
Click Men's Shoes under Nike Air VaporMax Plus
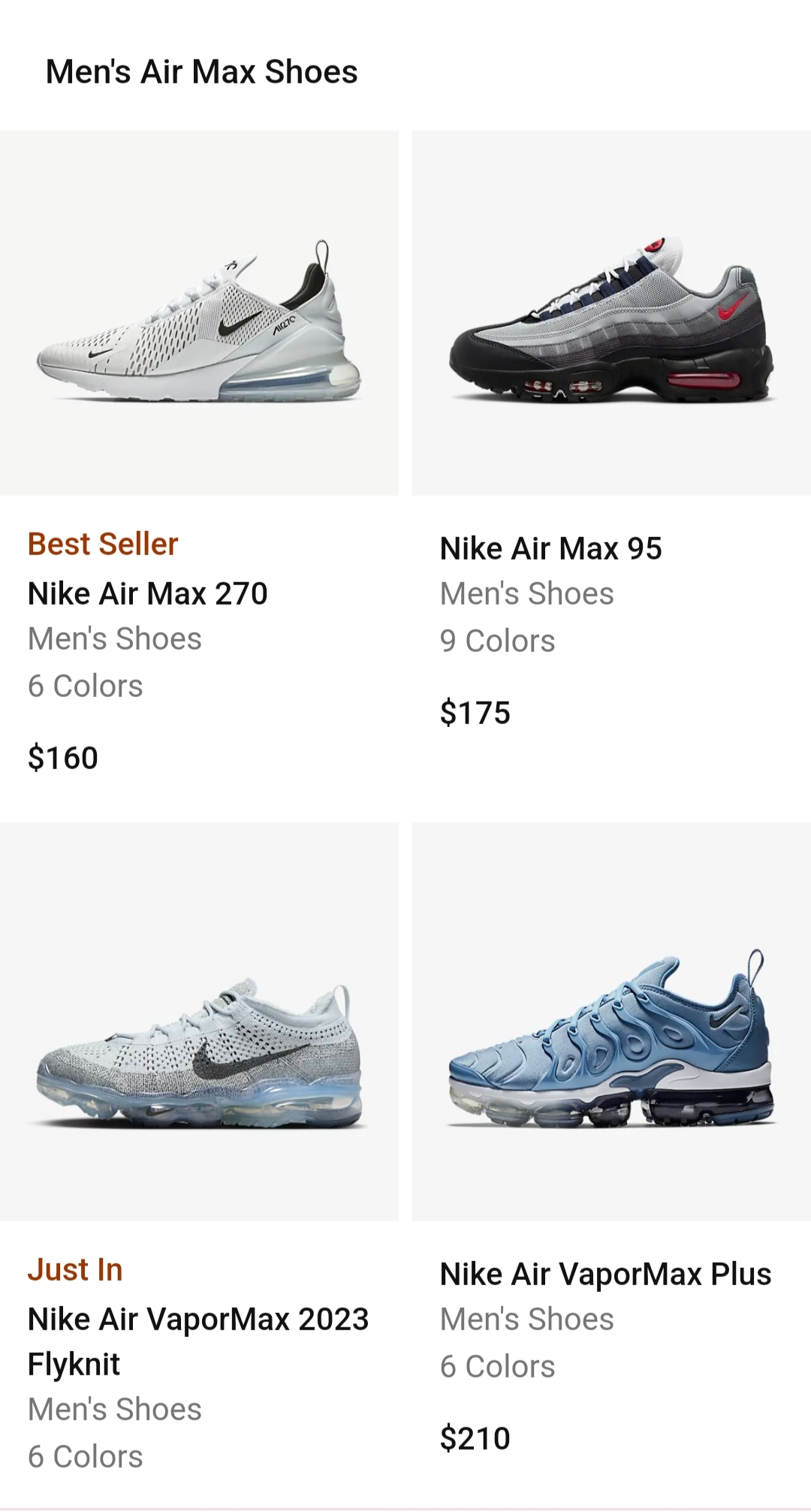coord(526,1320)
